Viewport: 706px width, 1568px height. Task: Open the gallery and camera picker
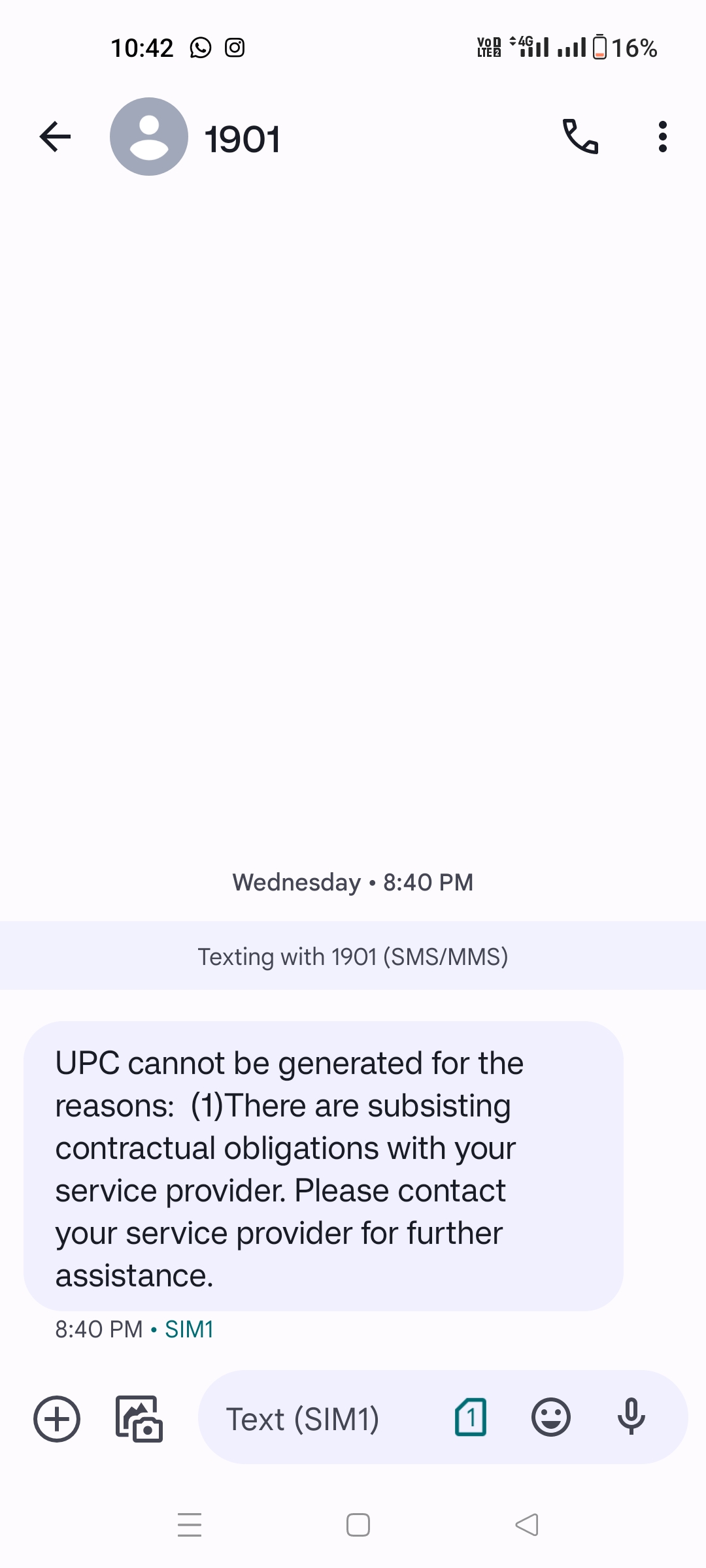click(x=139, y=1418)
